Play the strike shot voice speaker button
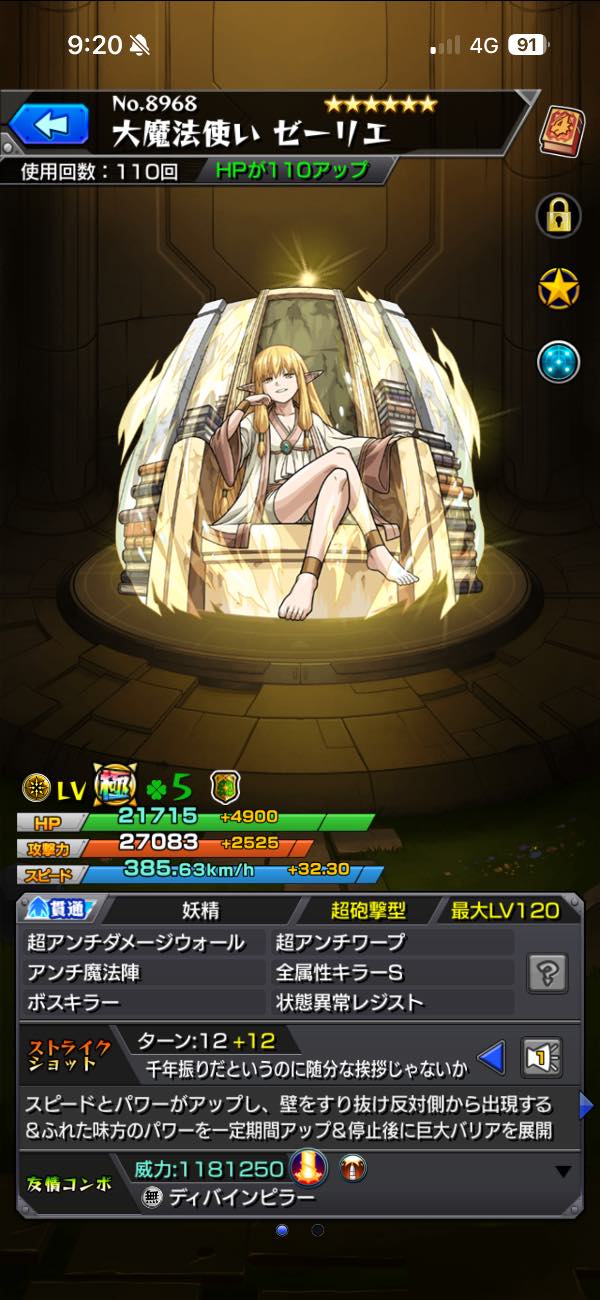This screenshot has width=600, height=1300. 542,1056
